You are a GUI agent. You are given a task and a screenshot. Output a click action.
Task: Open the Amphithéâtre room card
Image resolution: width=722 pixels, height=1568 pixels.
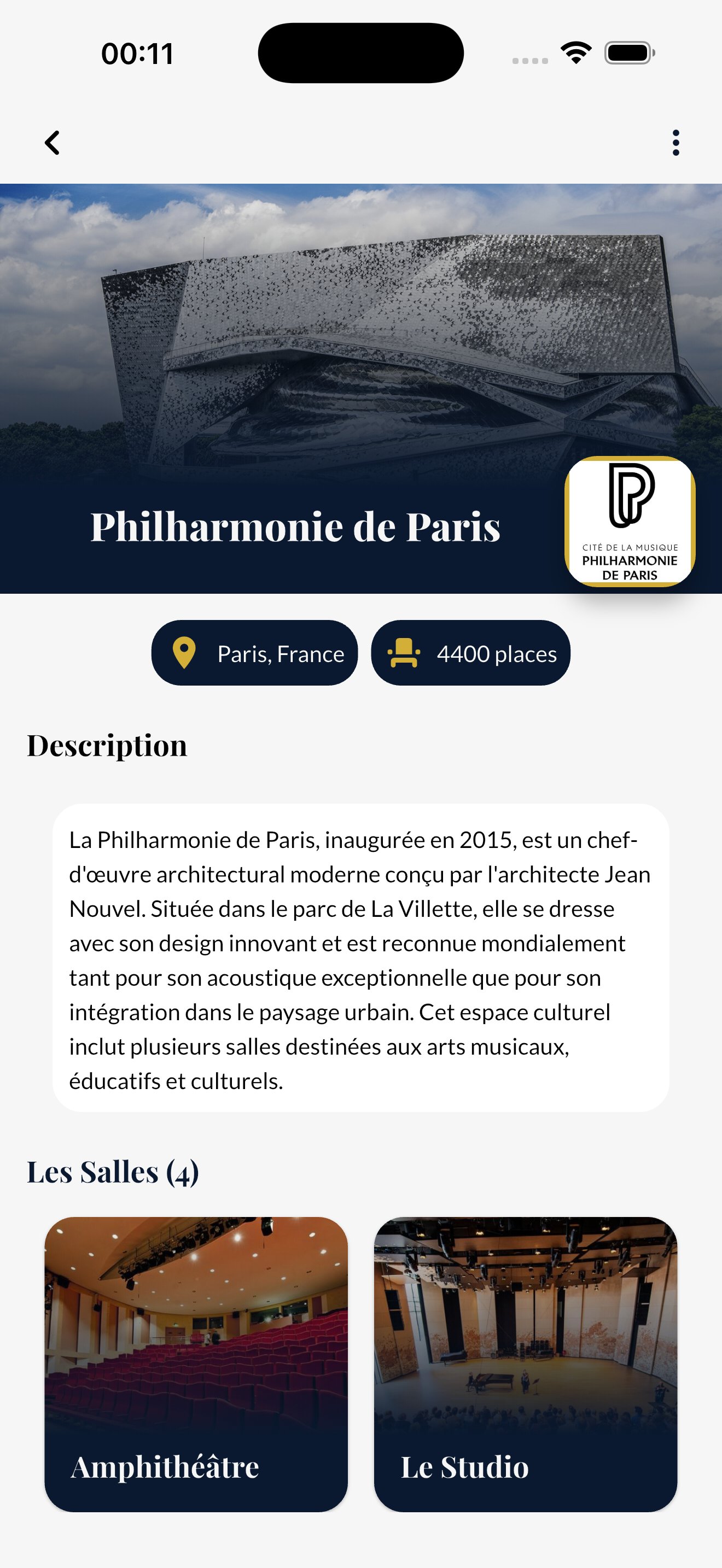196,1364
